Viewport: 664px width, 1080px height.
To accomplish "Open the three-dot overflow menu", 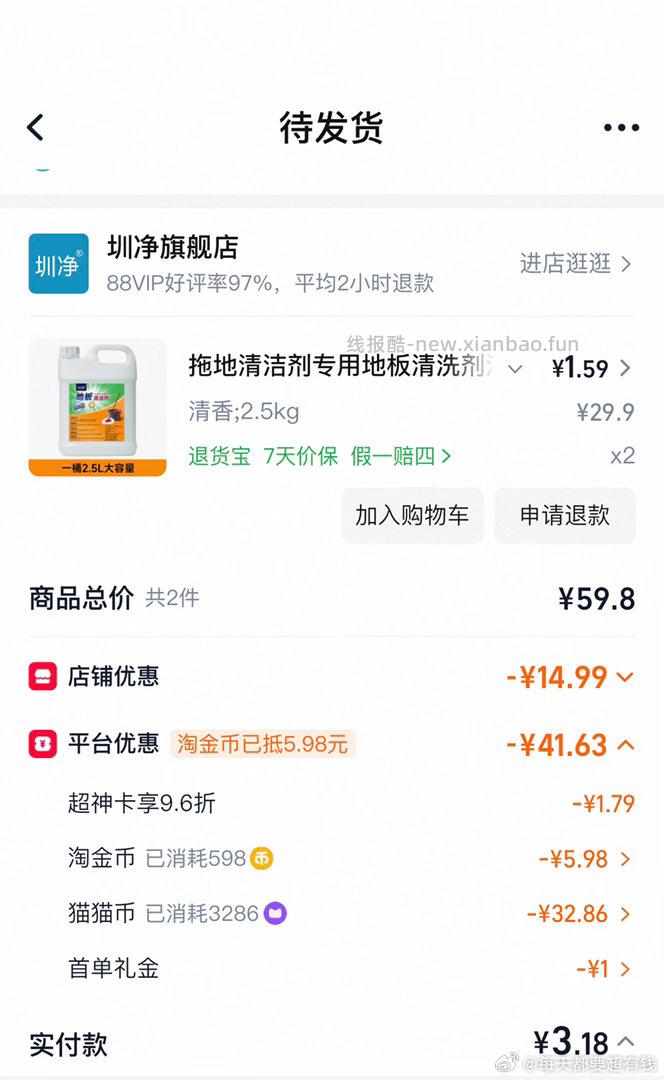I will coord(621,128).
